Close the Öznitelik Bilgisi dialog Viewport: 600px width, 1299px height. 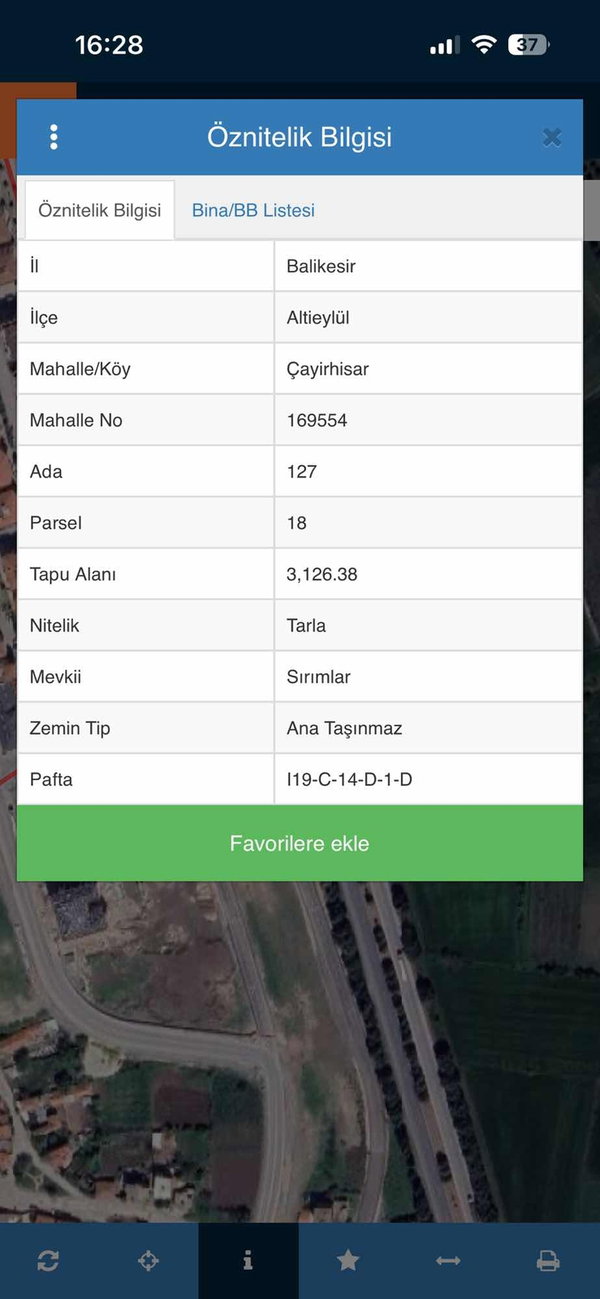551,137
